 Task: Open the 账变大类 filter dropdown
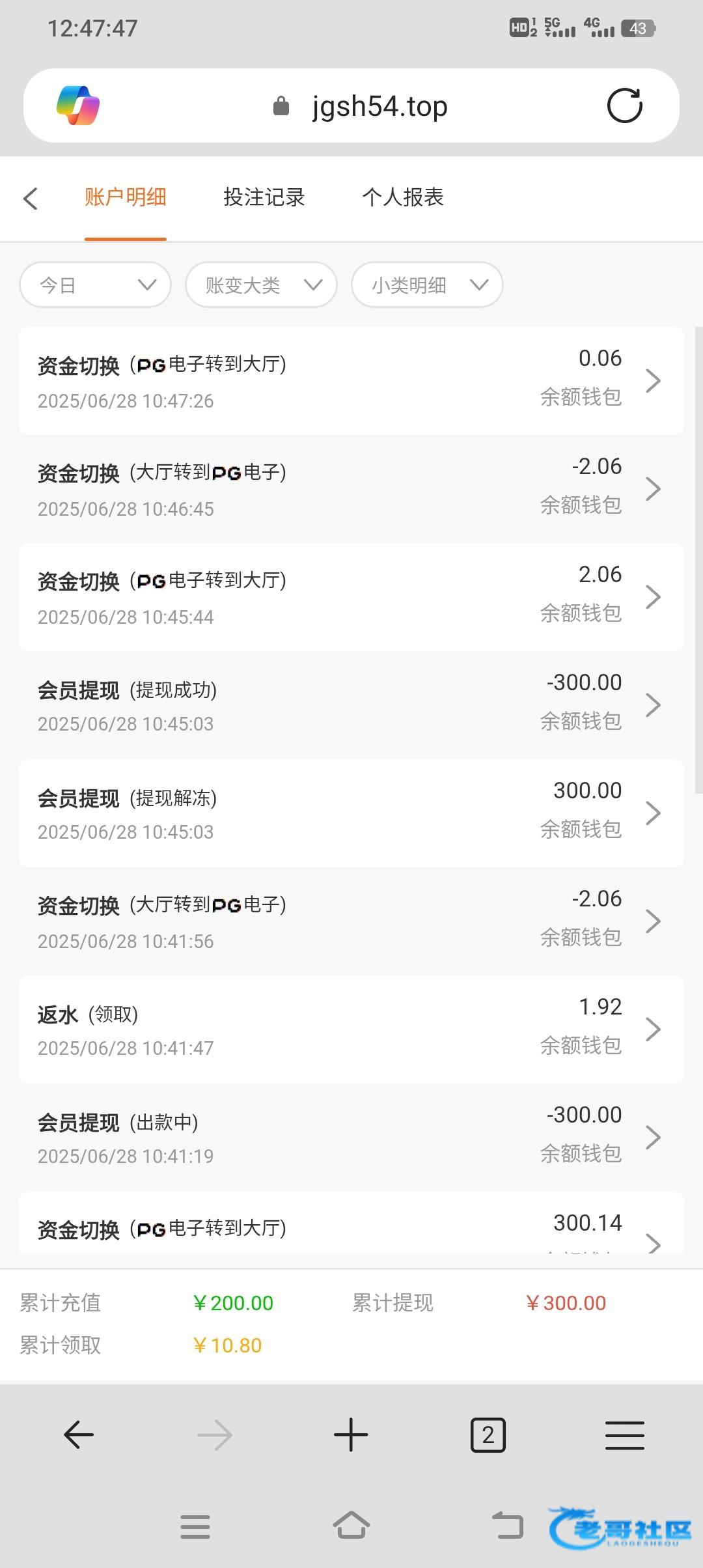click(261, 285)
